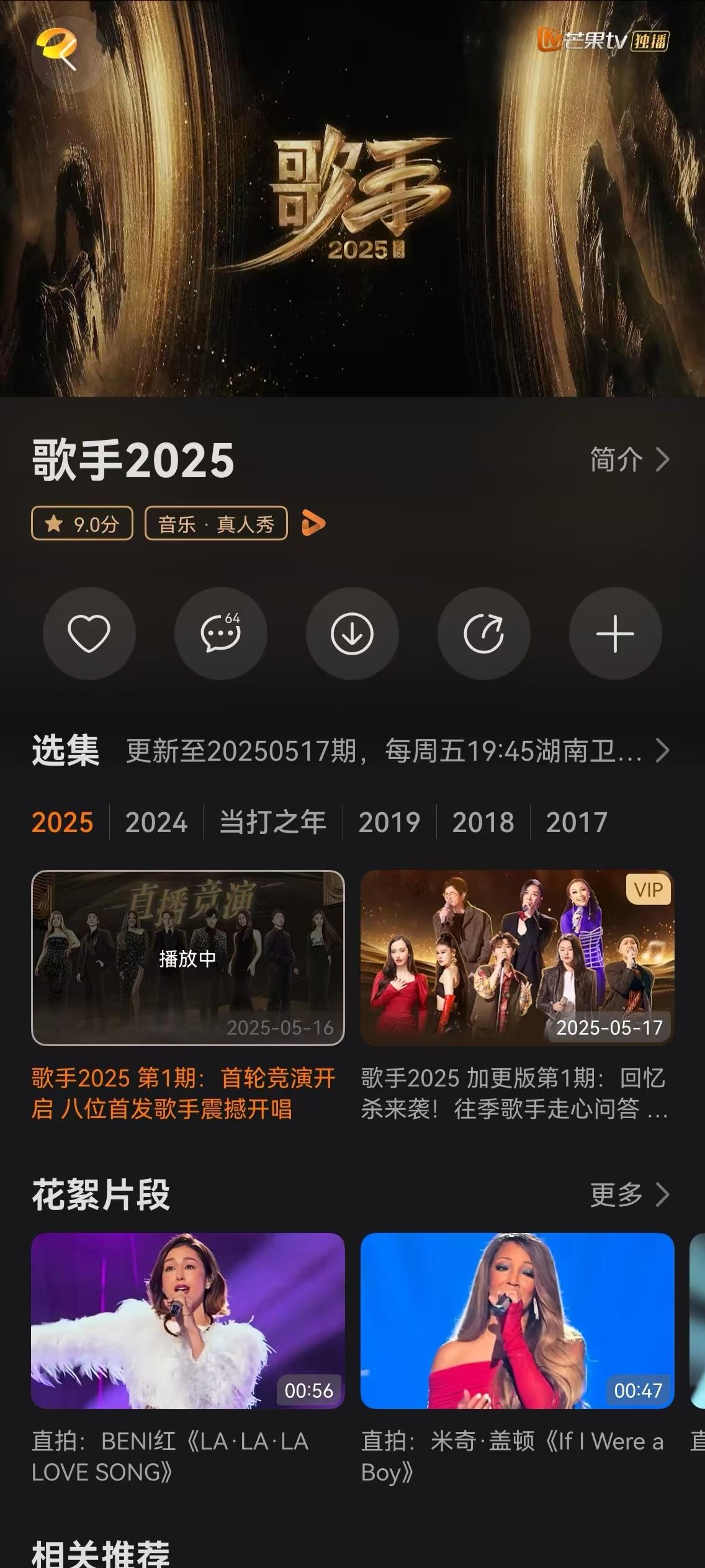Select the 2019 season tab

[x=389, y=822]
